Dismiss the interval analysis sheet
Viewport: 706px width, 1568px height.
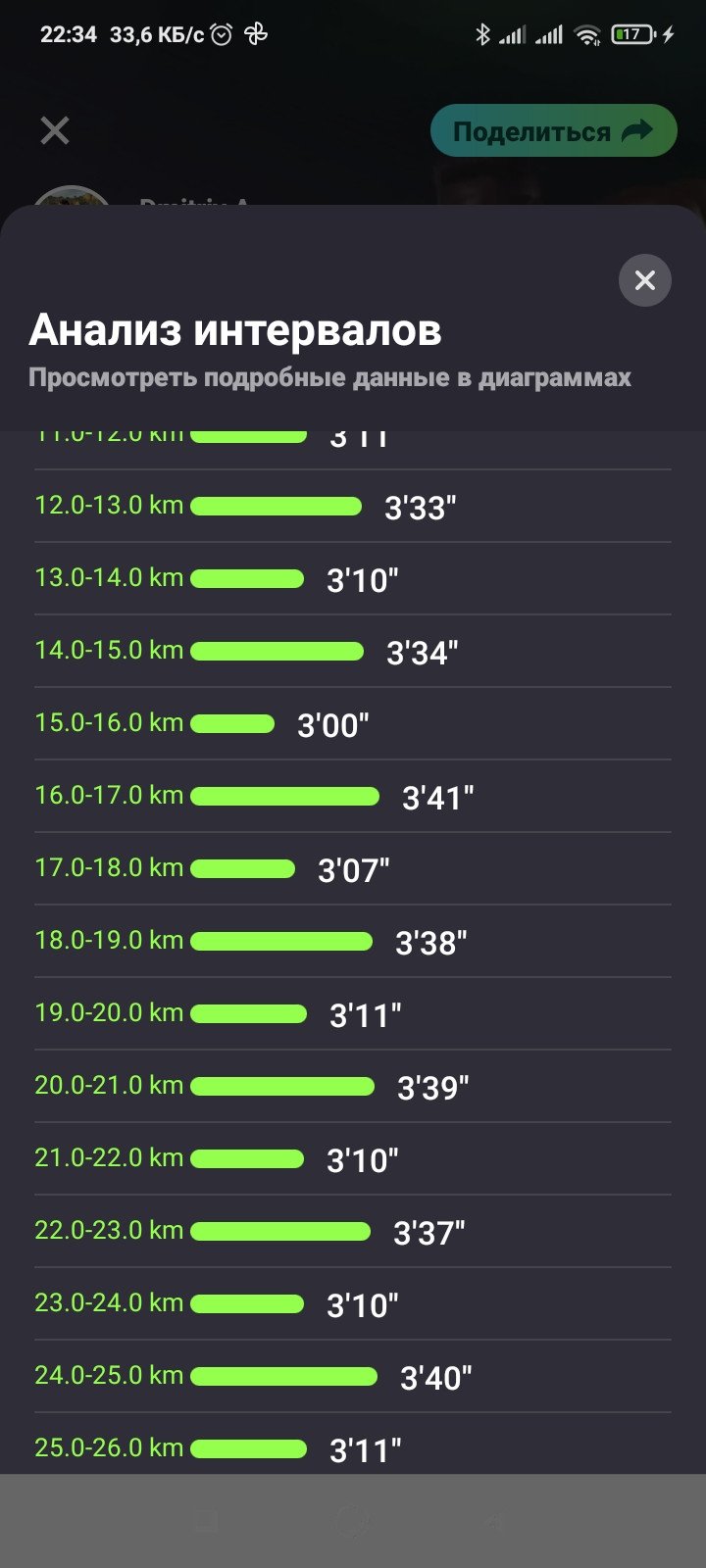click(644, 280)
